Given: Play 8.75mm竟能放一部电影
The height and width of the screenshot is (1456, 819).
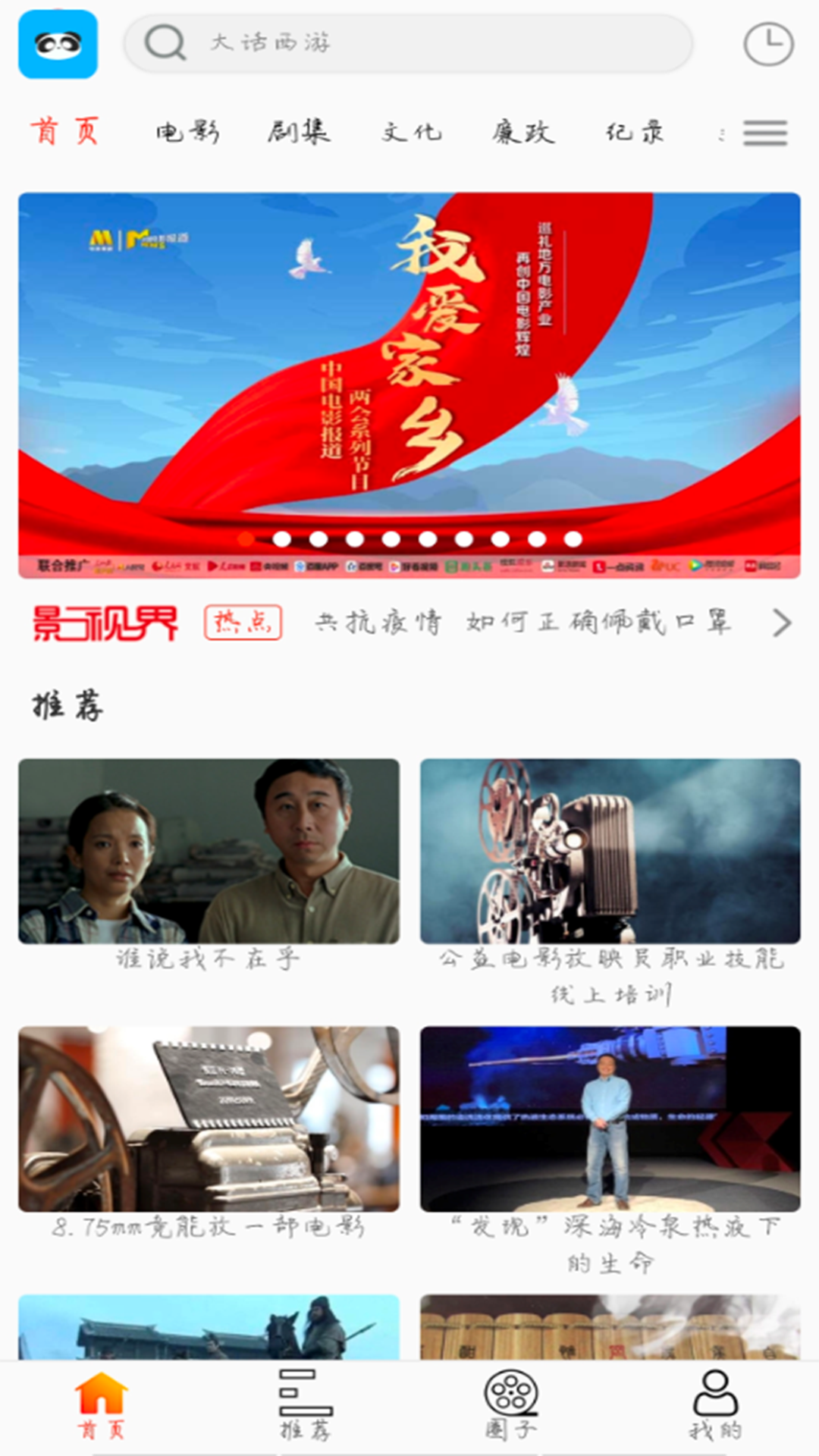Looking at the screenshot, I should [x=209, y=1119].
